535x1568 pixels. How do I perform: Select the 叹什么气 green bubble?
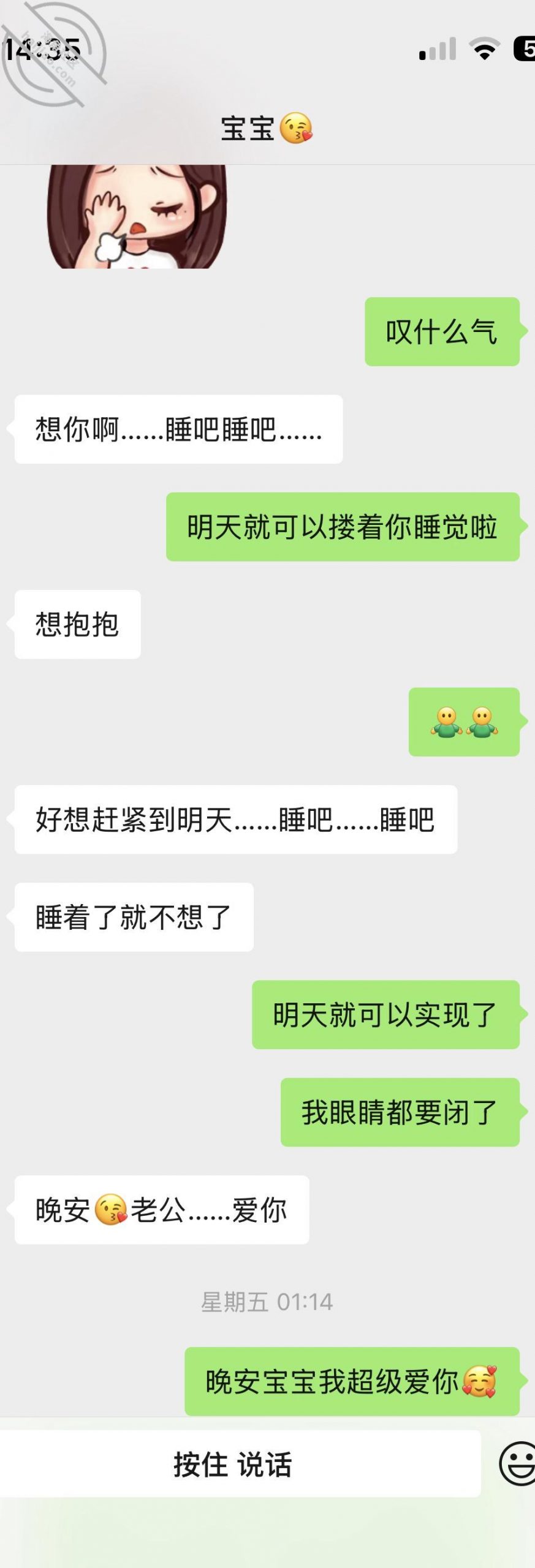pyautogui.click(x=441, y=331)
